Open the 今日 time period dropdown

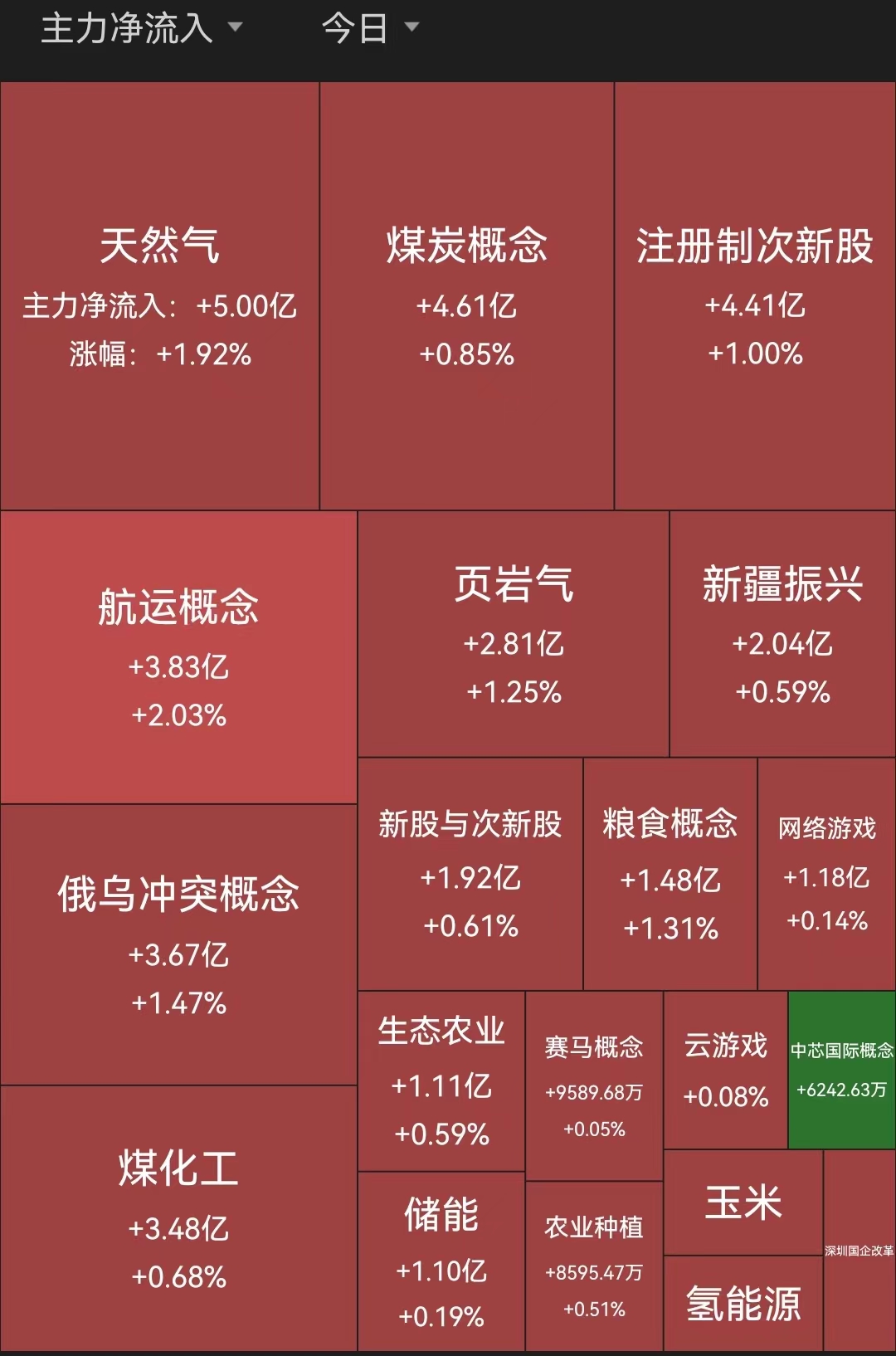point(369,28)
